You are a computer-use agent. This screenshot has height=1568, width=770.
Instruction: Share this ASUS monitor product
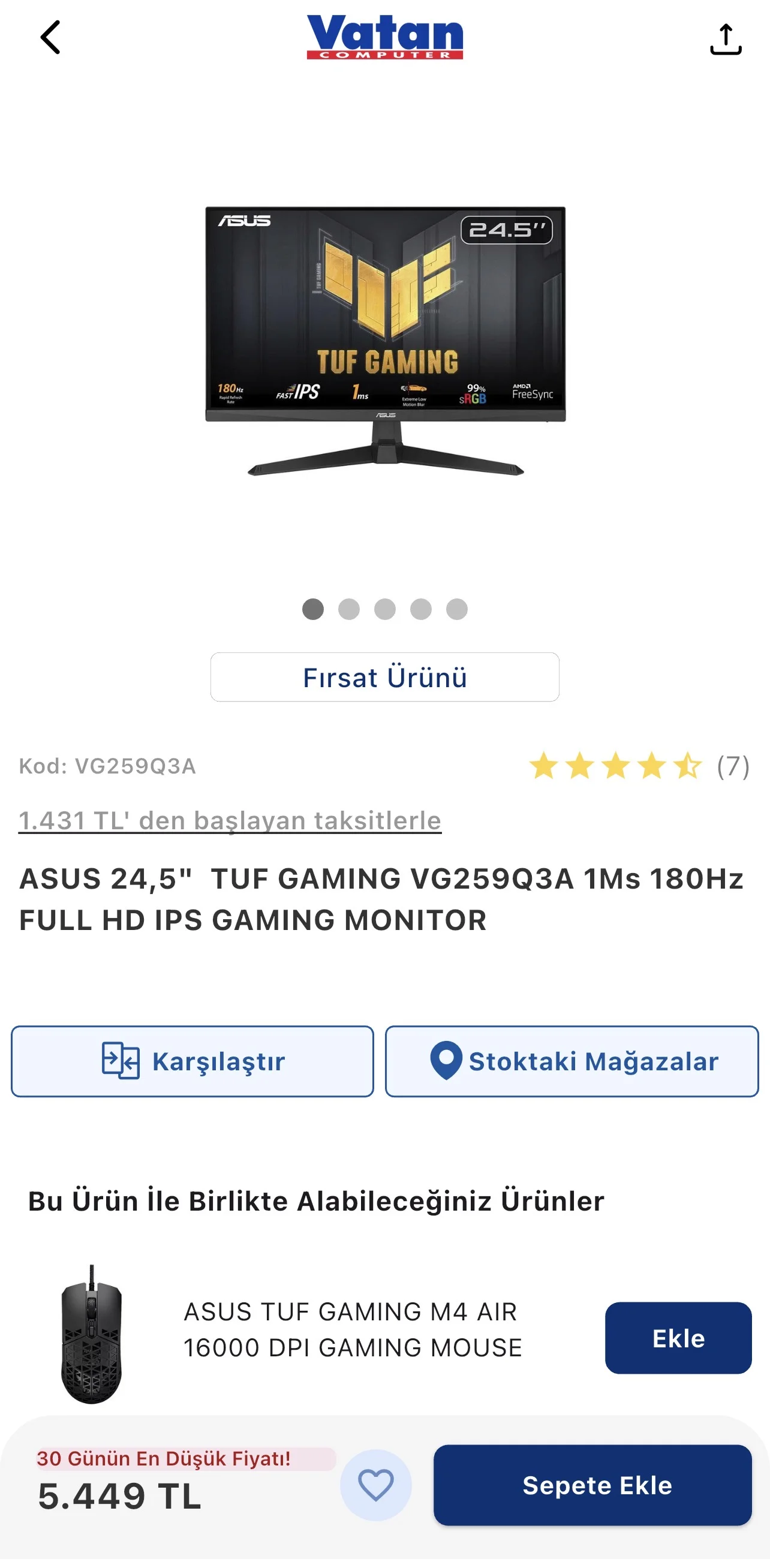[x=725, y=40]
